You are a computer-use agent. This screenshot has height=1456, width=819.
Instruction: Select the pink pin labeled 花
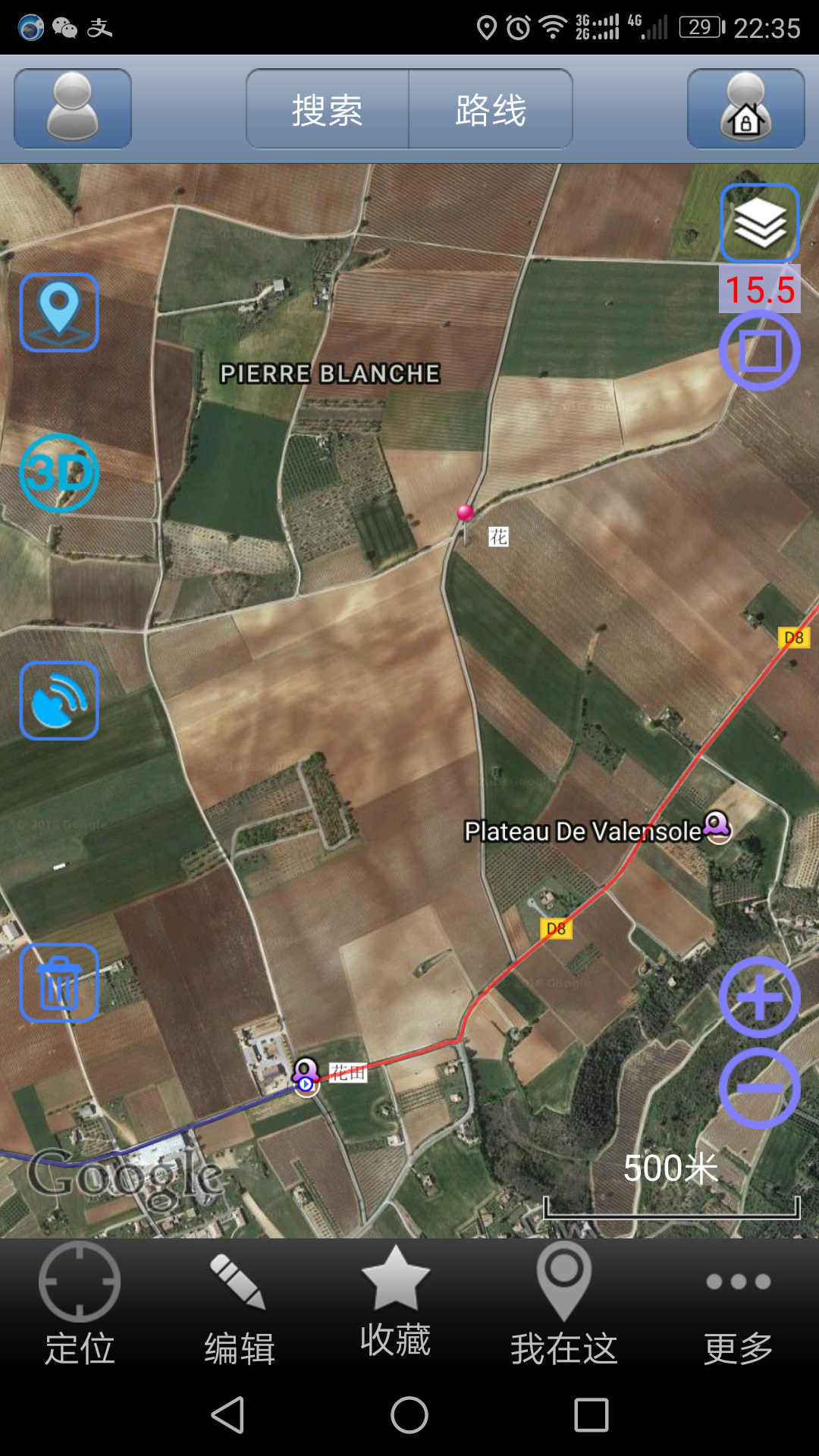pyautogui.click(x=466, y=515)
